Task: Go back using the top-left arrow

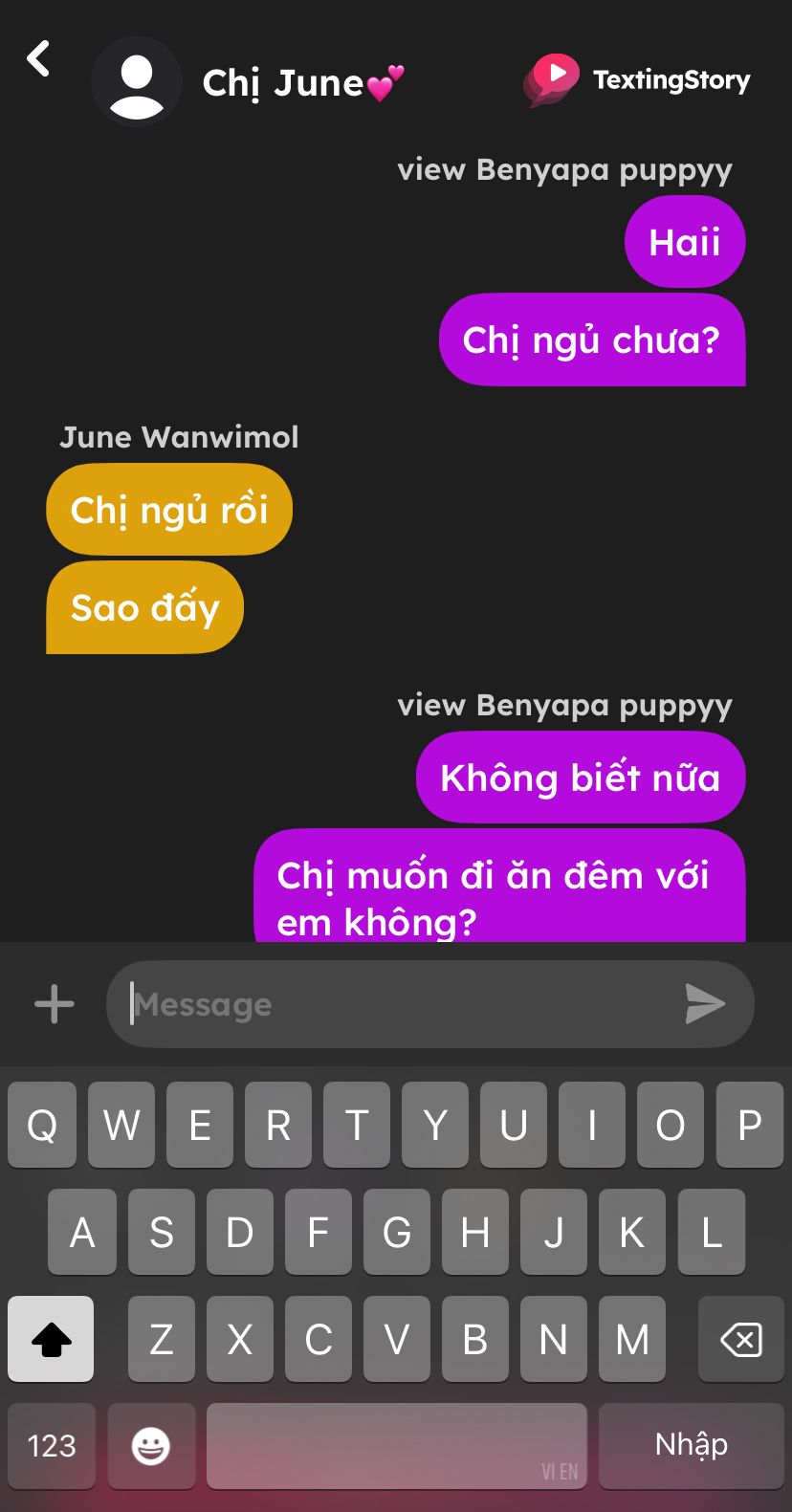Action: tap(38, 59)
